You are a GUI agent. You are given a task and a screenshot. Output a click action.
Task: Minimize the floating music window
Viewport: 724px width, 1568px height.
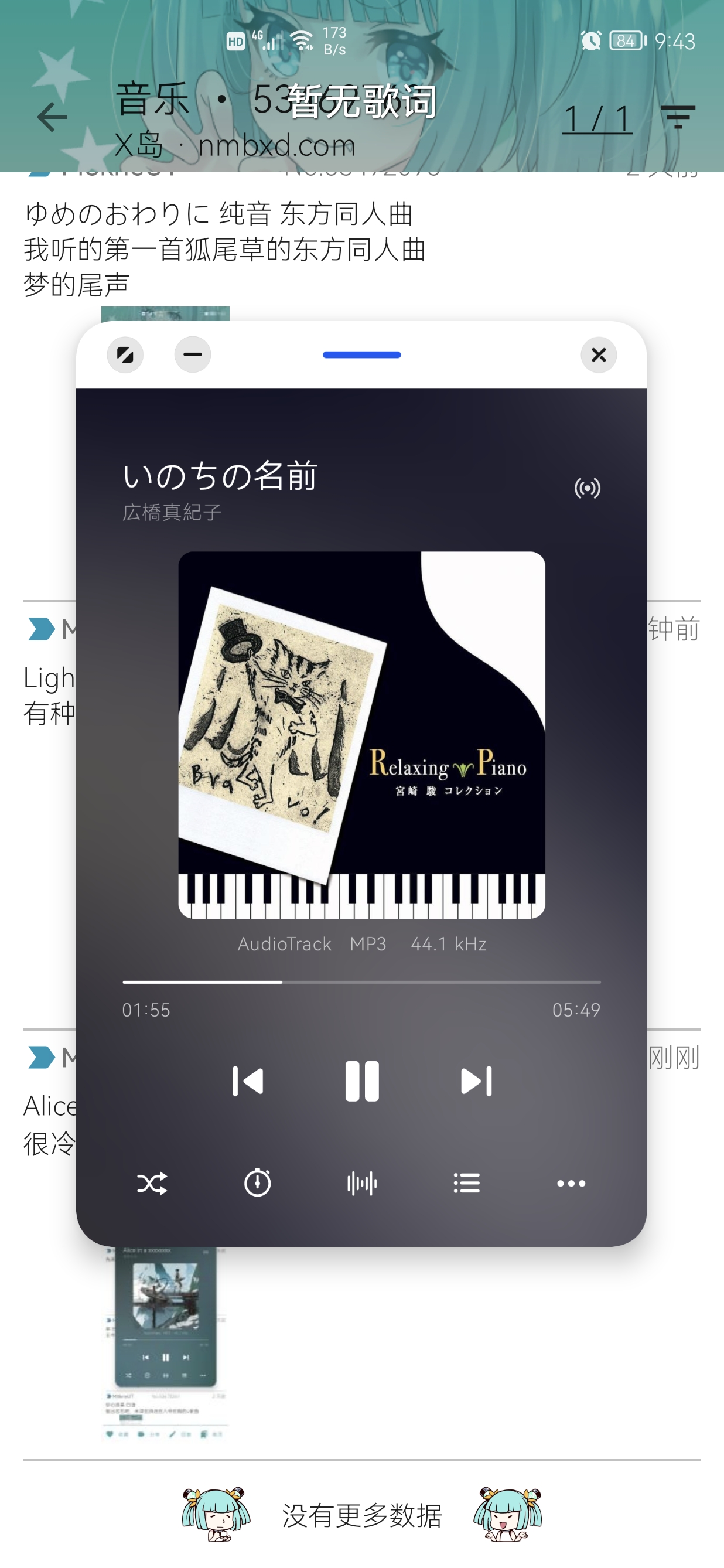(192, 355)
